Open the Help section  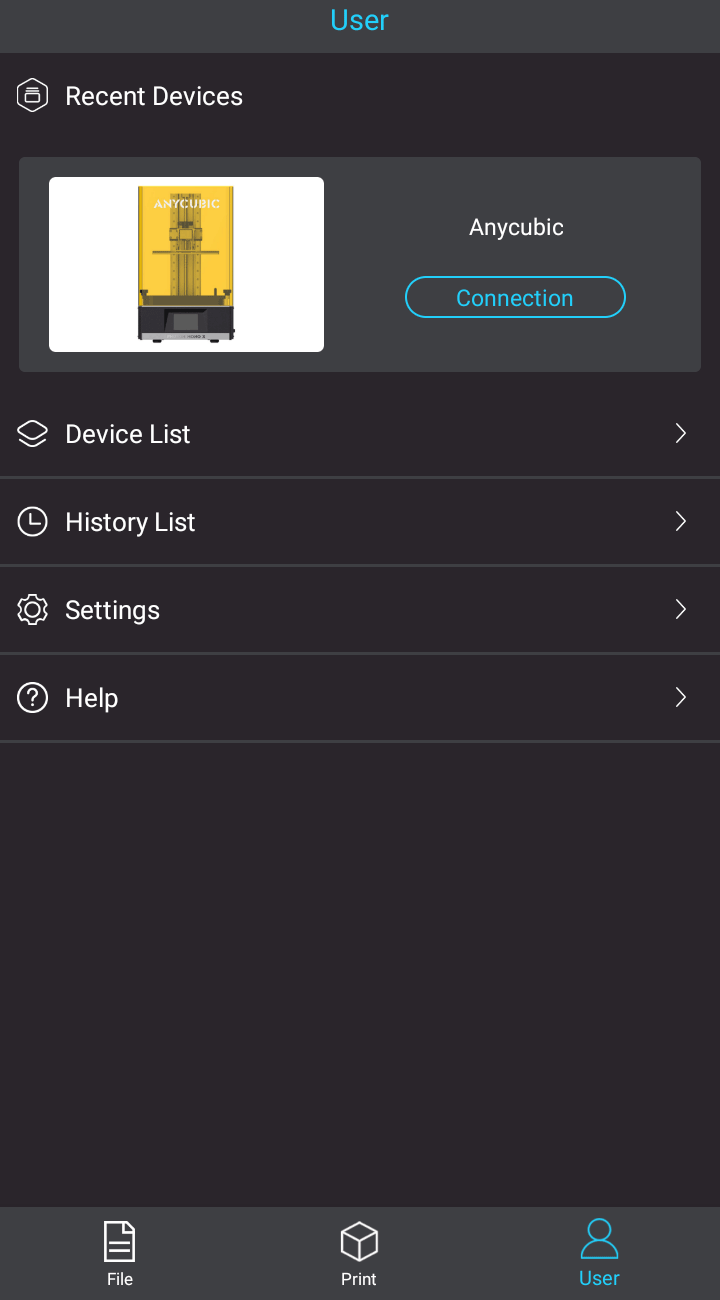[x=360, y=698]
